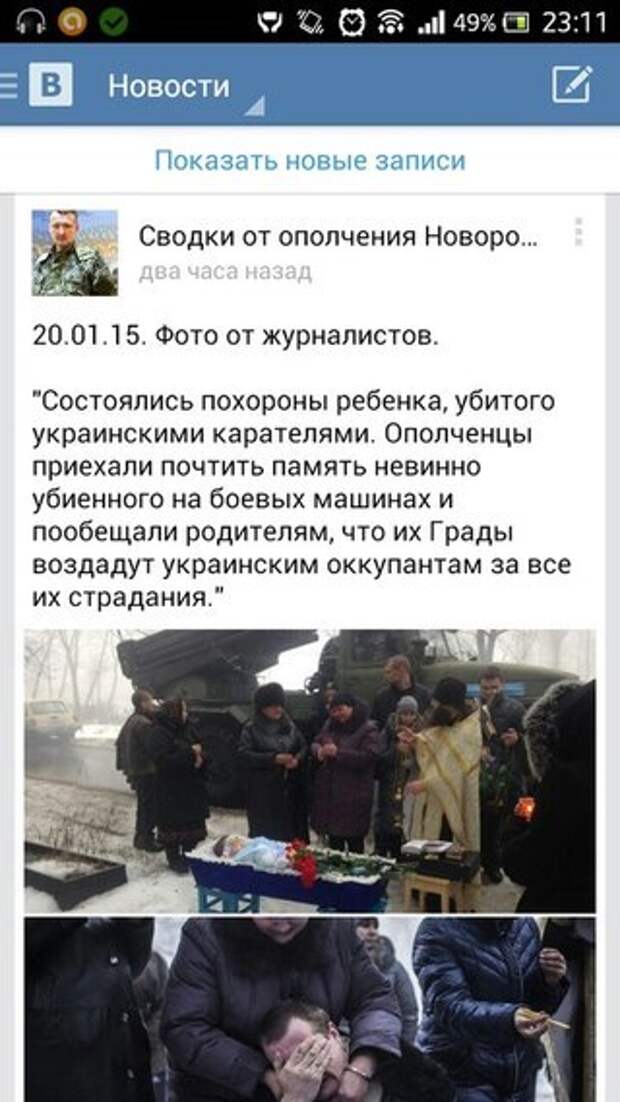Open the post's overflow menu
This screenshot has height=1102, width=620.
(578, 232)
